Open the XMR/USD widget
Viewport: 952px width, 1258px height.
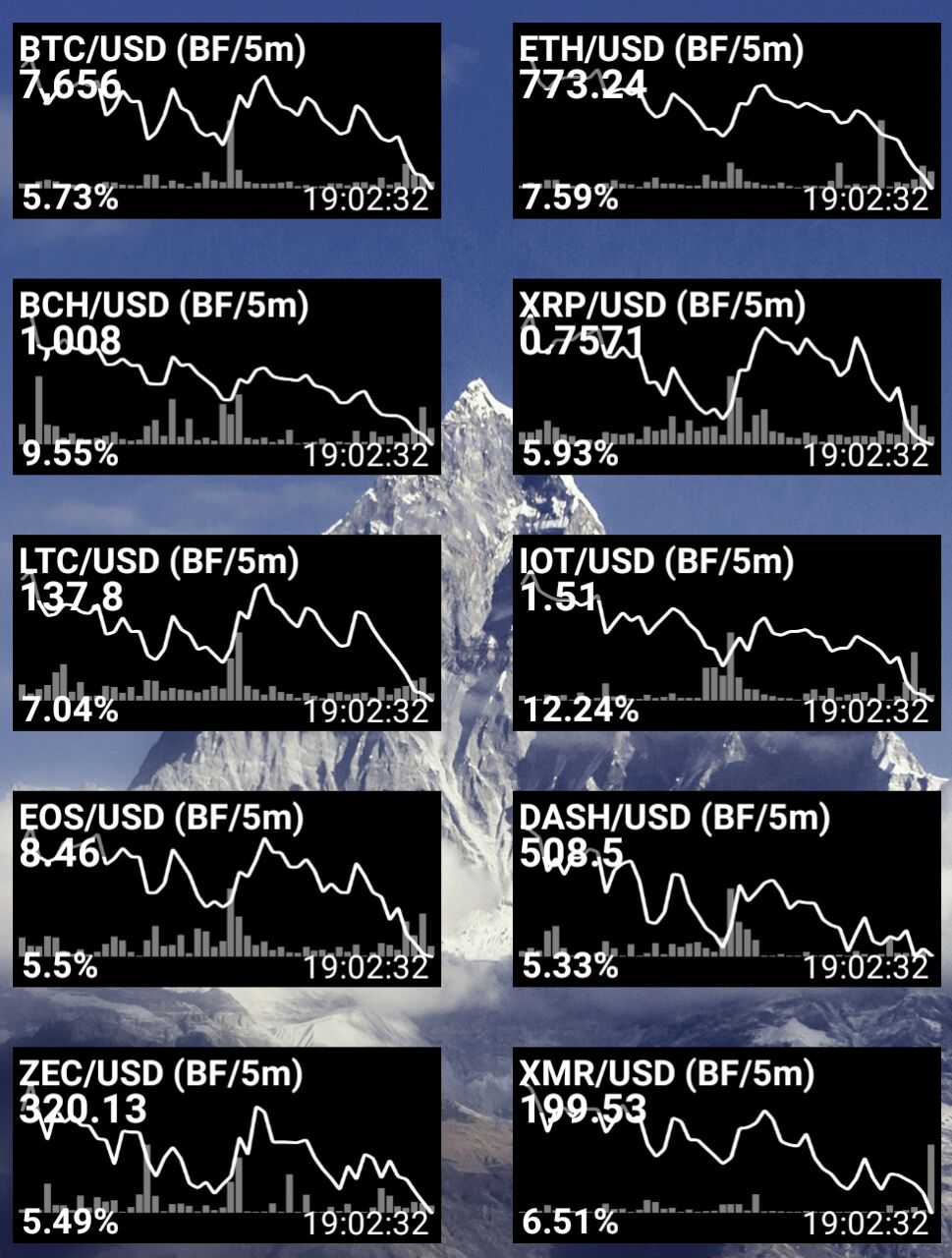(x=726, y=1145)
